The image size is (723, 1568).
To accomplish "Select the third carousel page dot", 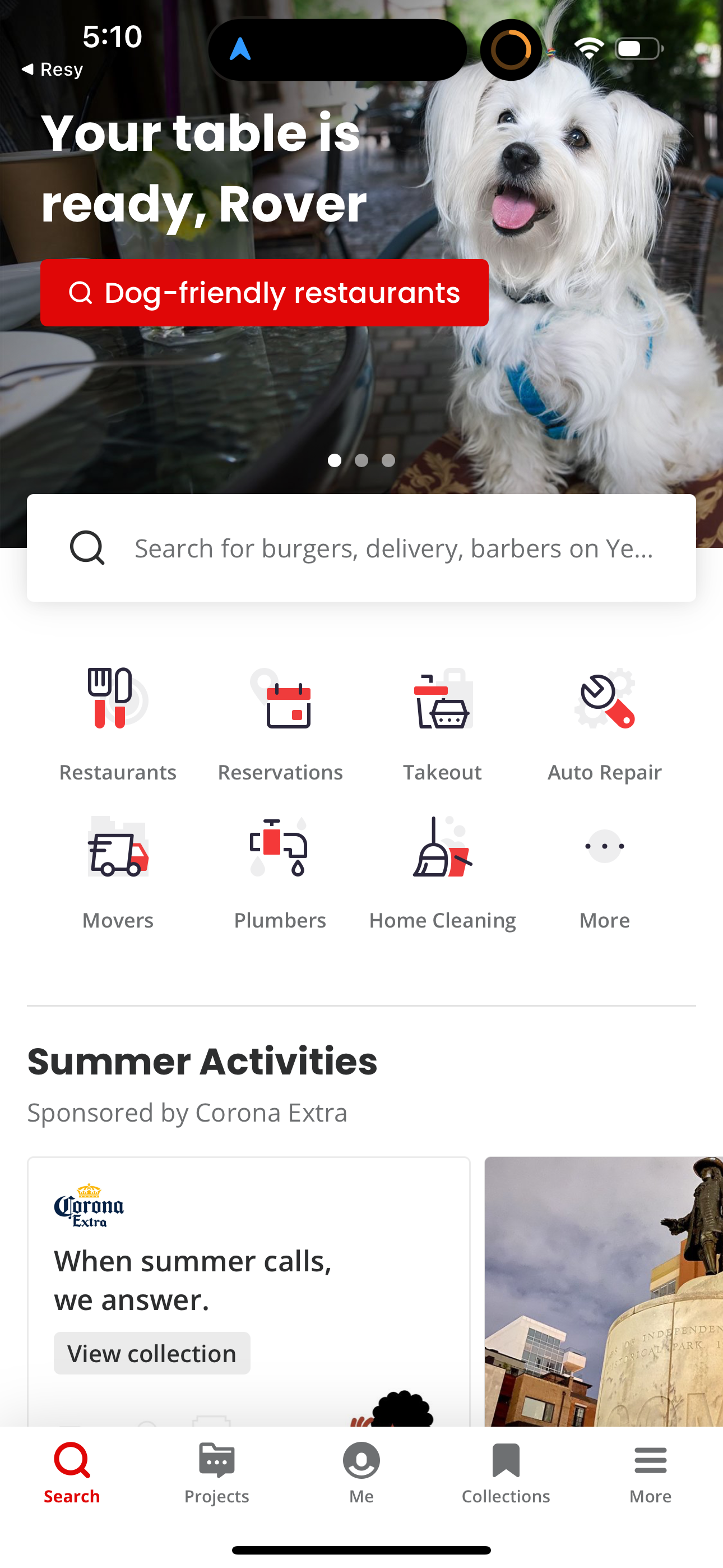I will [388, 461].
